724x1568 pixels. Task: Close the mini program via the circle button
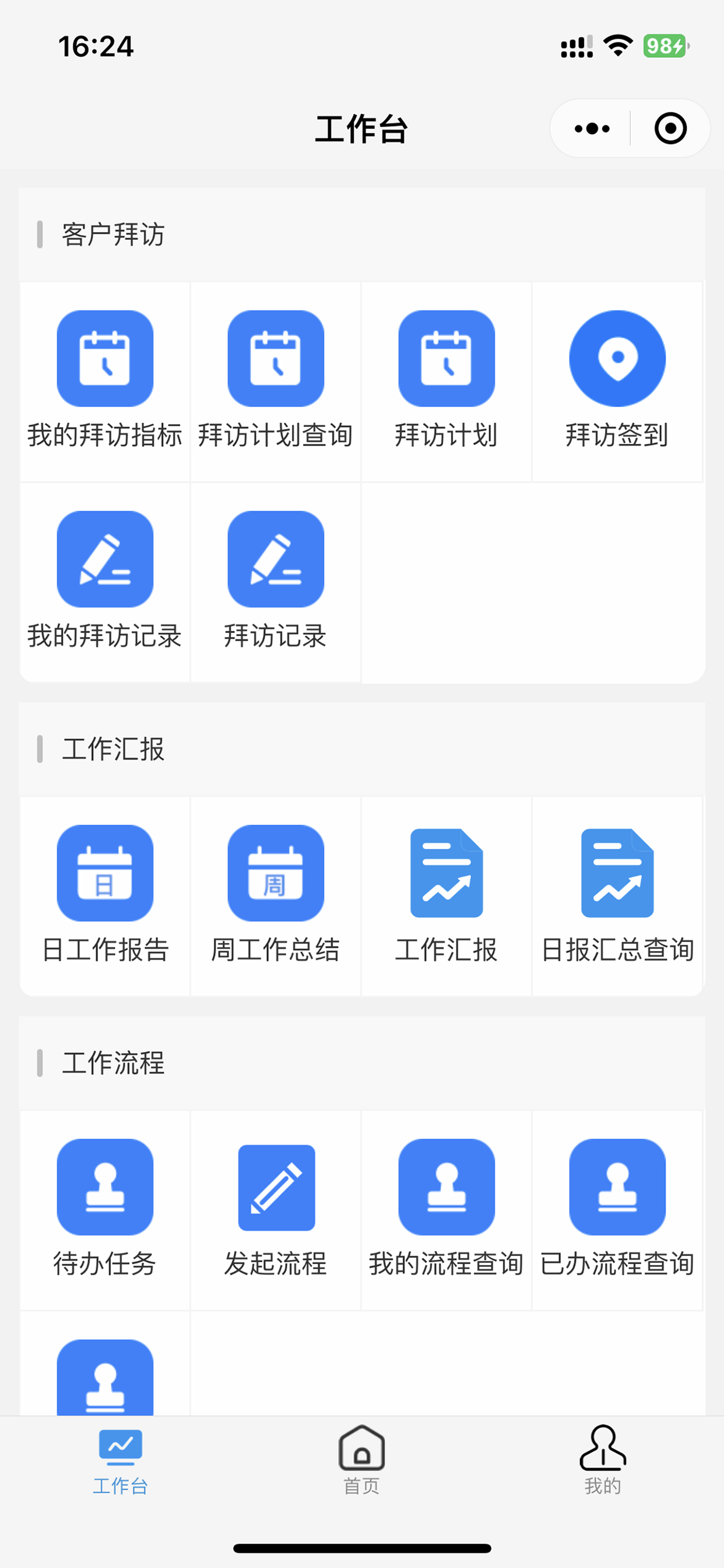click(670, 128)
